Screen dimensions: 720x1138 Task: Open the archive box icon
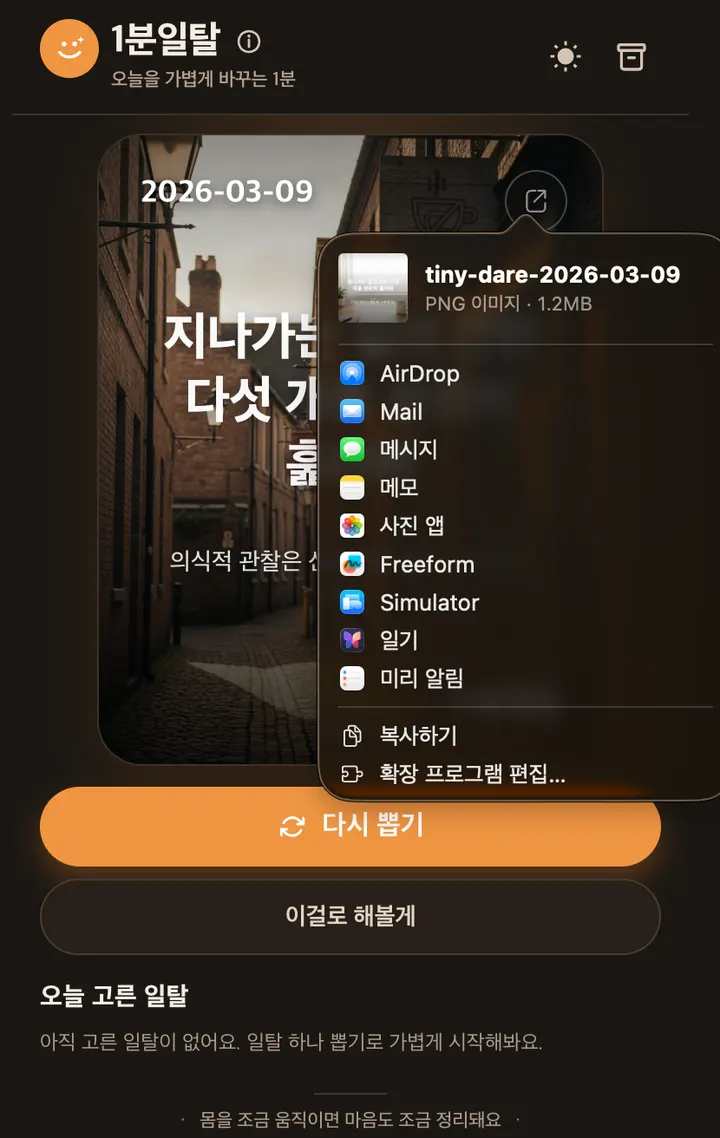(x=631, y=57)
